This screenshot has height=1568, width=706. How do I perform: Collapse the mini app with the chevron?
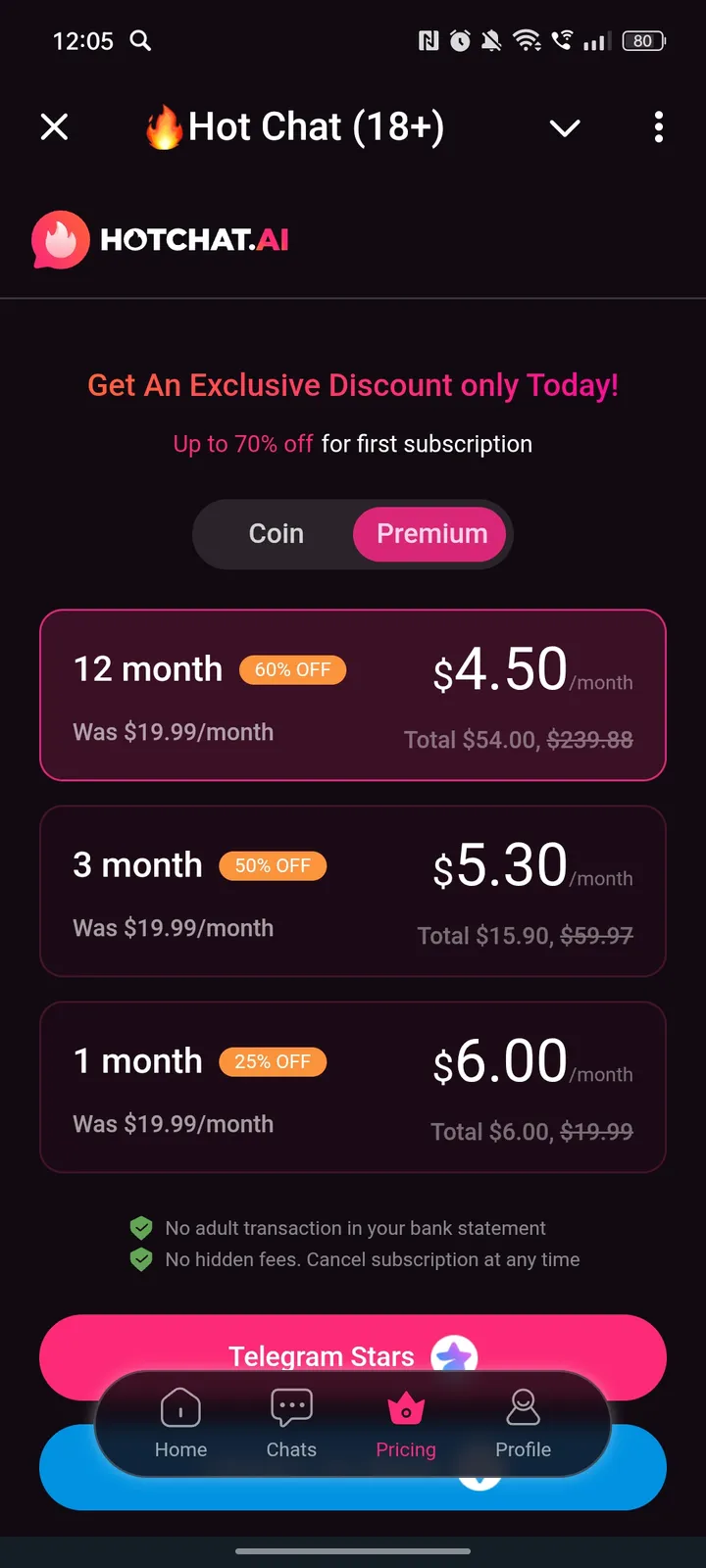(565, 127)
